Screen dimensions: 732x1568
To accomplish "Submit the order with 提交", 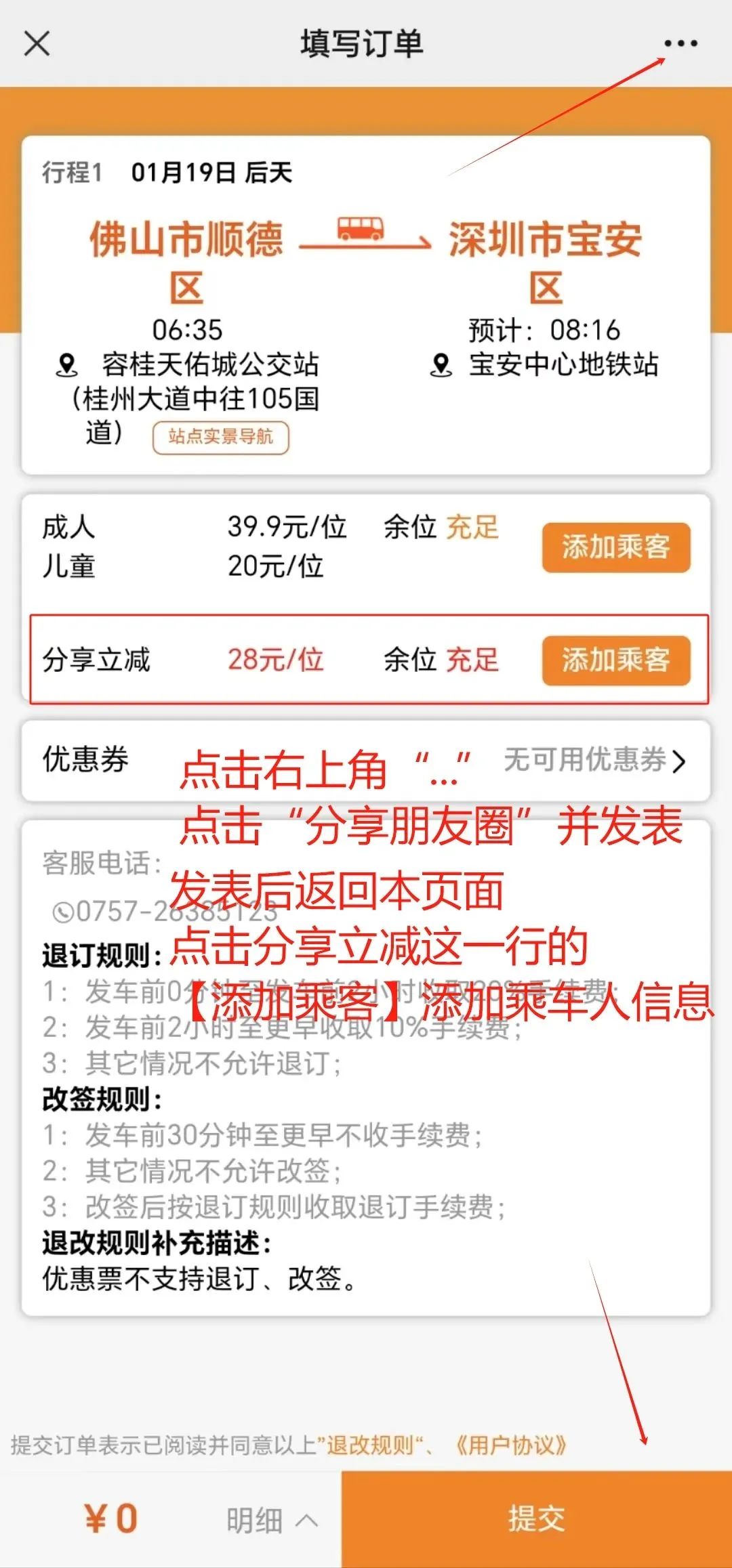I will point(536,1519).
